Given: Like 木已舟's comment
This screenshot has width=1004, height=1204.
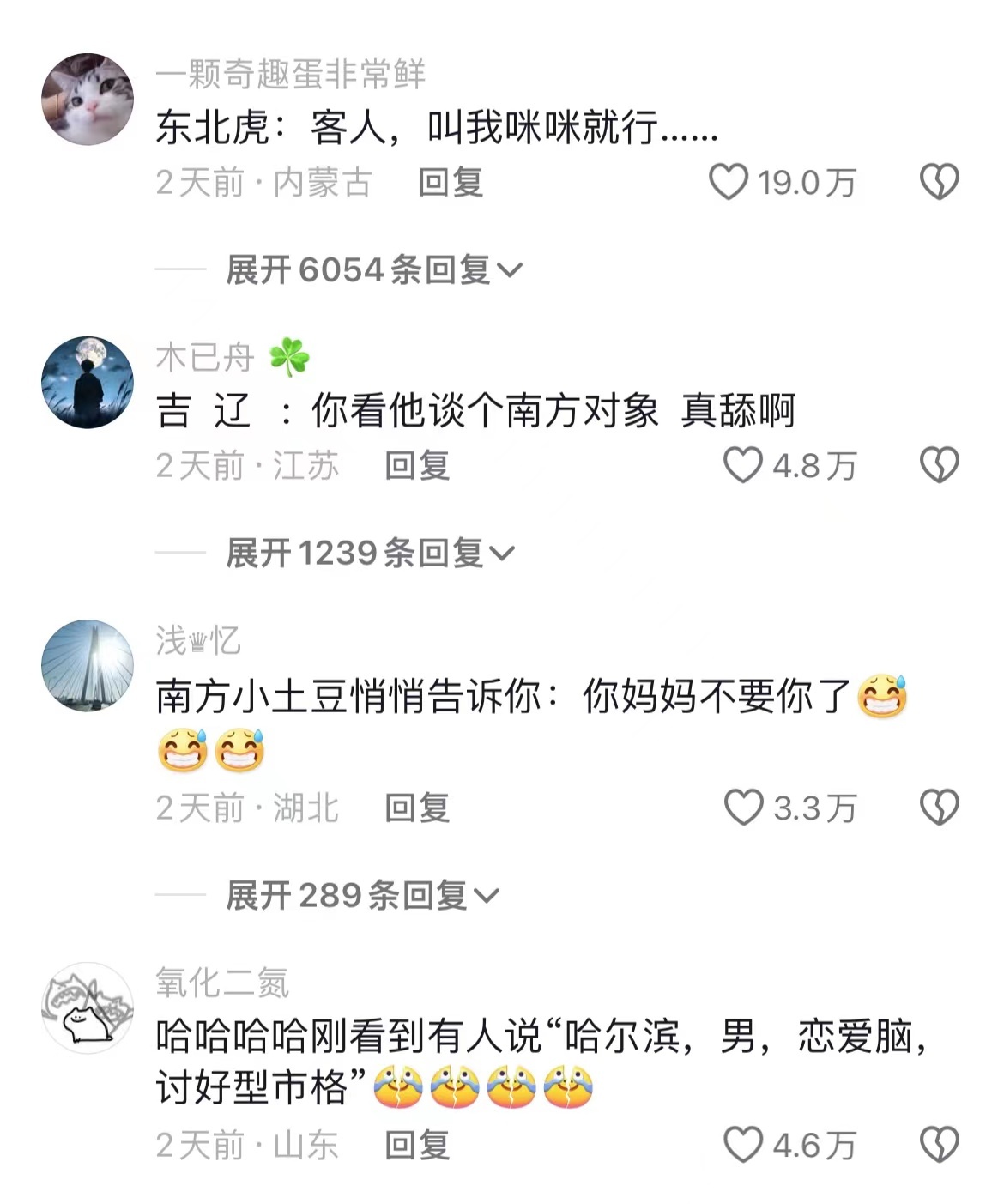Looking at the screenshot, I should (742, 465).
